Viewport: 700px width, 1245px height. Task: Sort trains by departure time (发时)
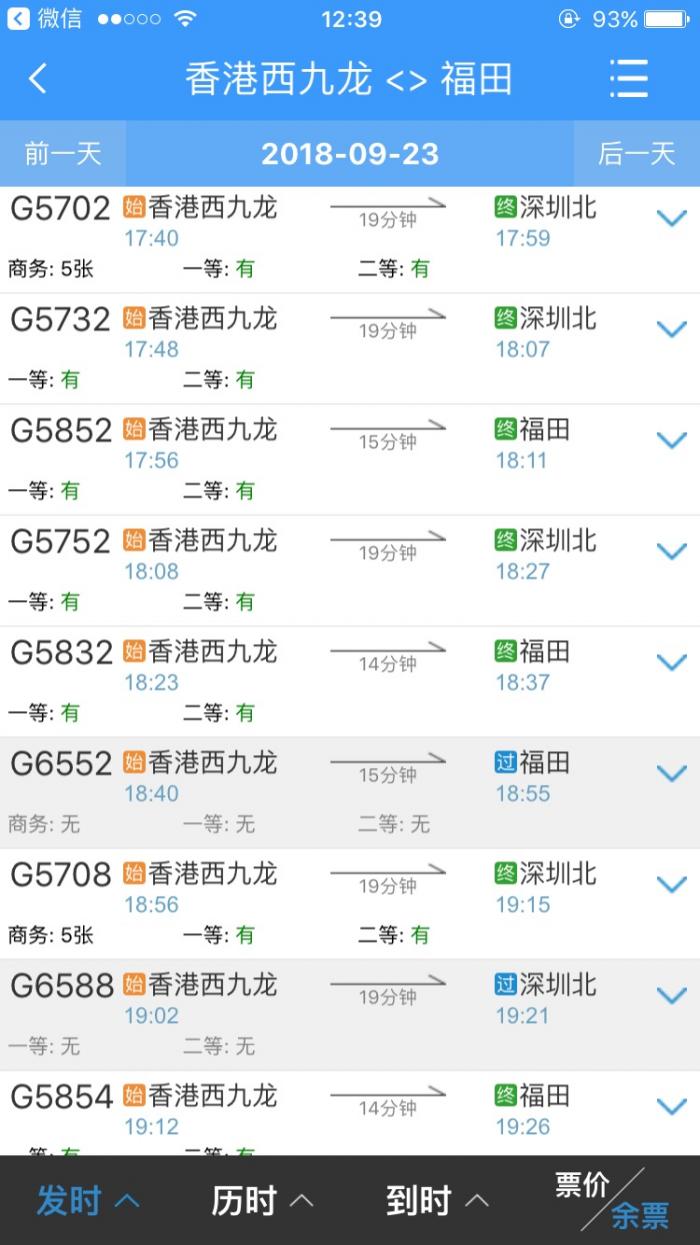[x=88, y=1200]
